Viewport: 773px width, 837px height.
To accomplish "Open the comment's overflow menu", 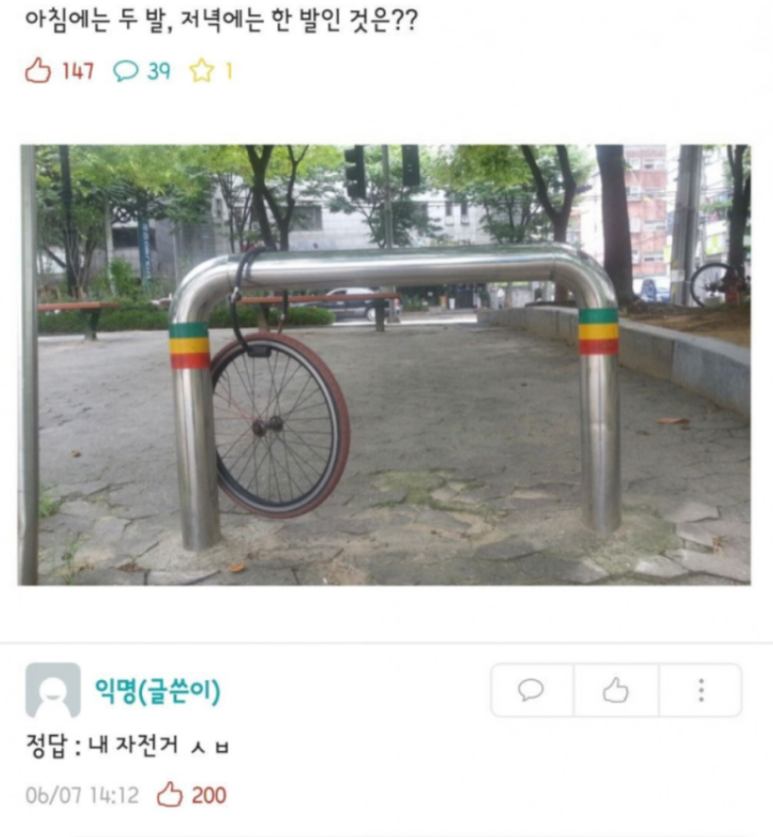I will pos(700,690).
